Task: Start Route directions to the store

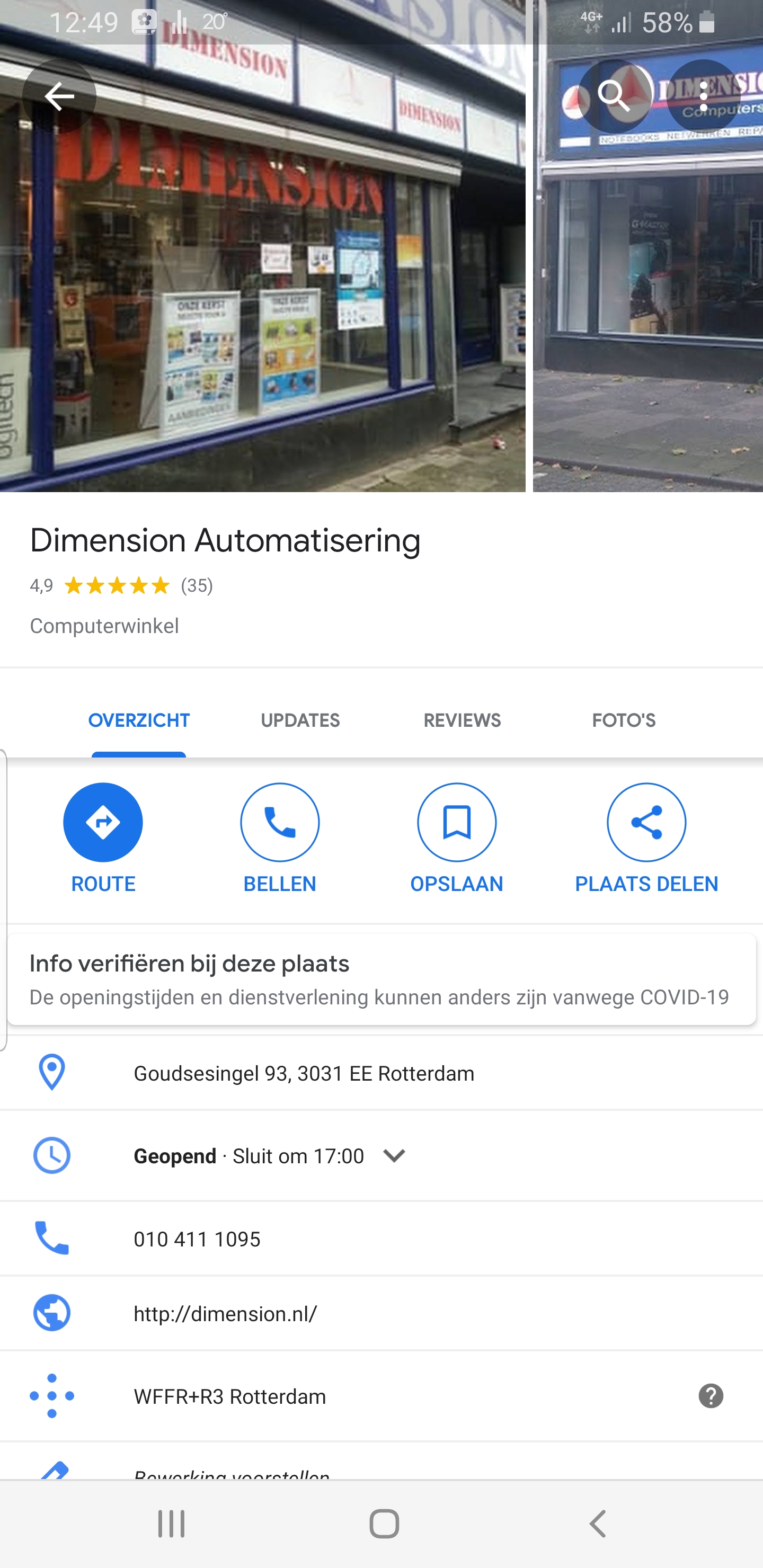Action: coord(103,838)
